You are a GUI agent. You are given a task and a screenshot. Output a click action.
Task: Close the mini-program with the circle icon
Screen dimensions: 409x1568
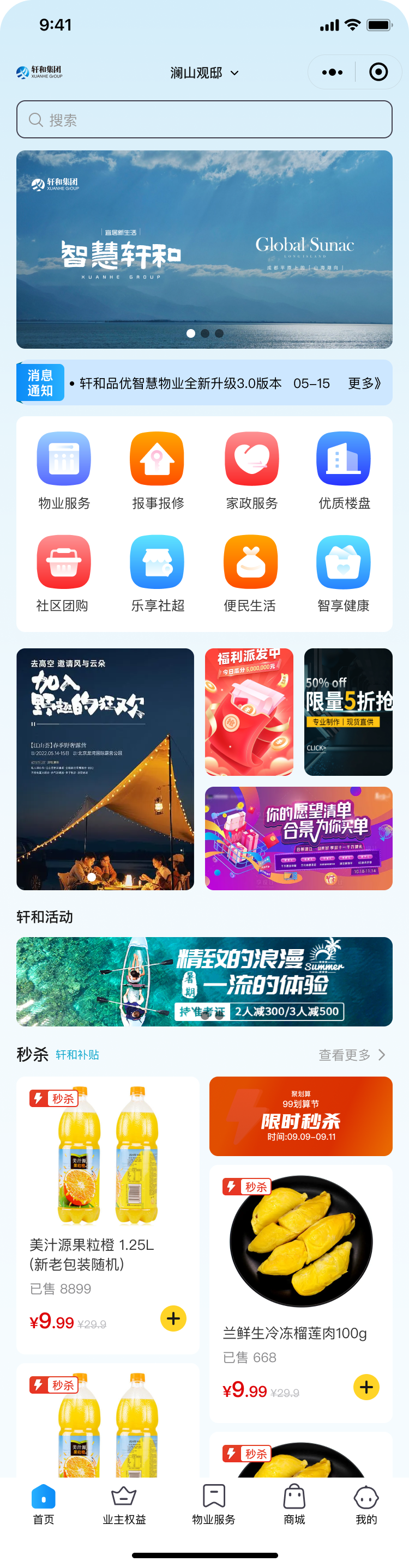tap(378, 72)
